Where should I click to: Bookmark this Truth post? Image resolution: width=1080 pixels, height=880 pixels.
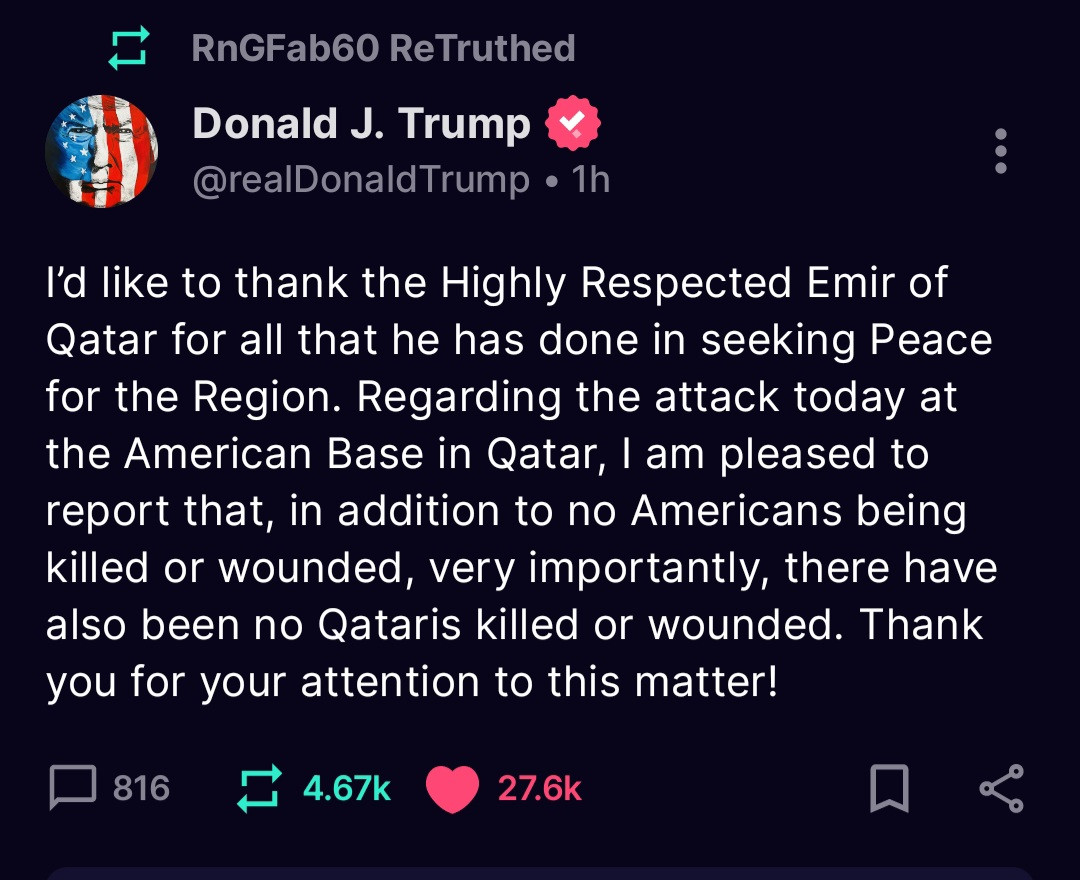[x=889, y=788]
